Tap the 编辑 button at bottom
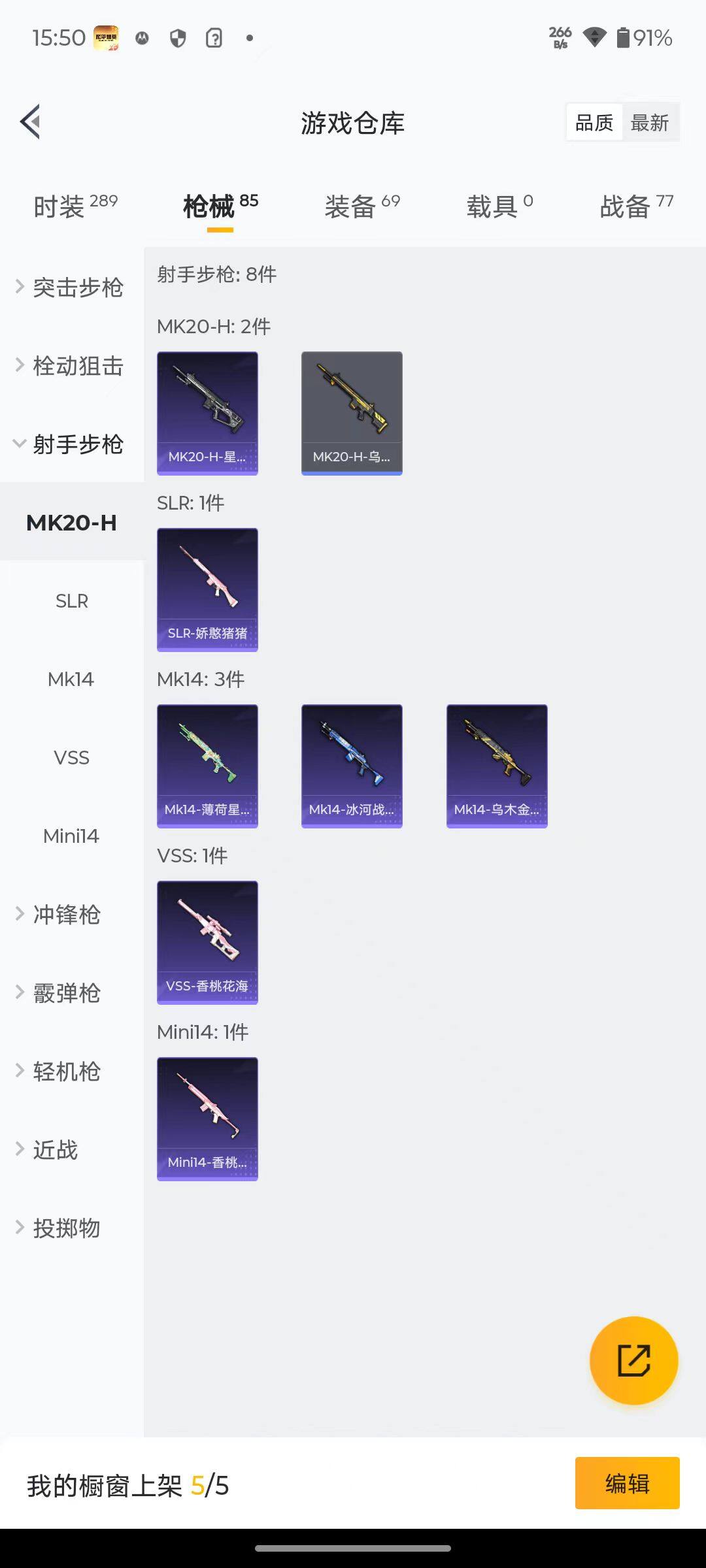Image resolution: width=706 pixels, height=1568 pixels. [x=626, y=1484]
